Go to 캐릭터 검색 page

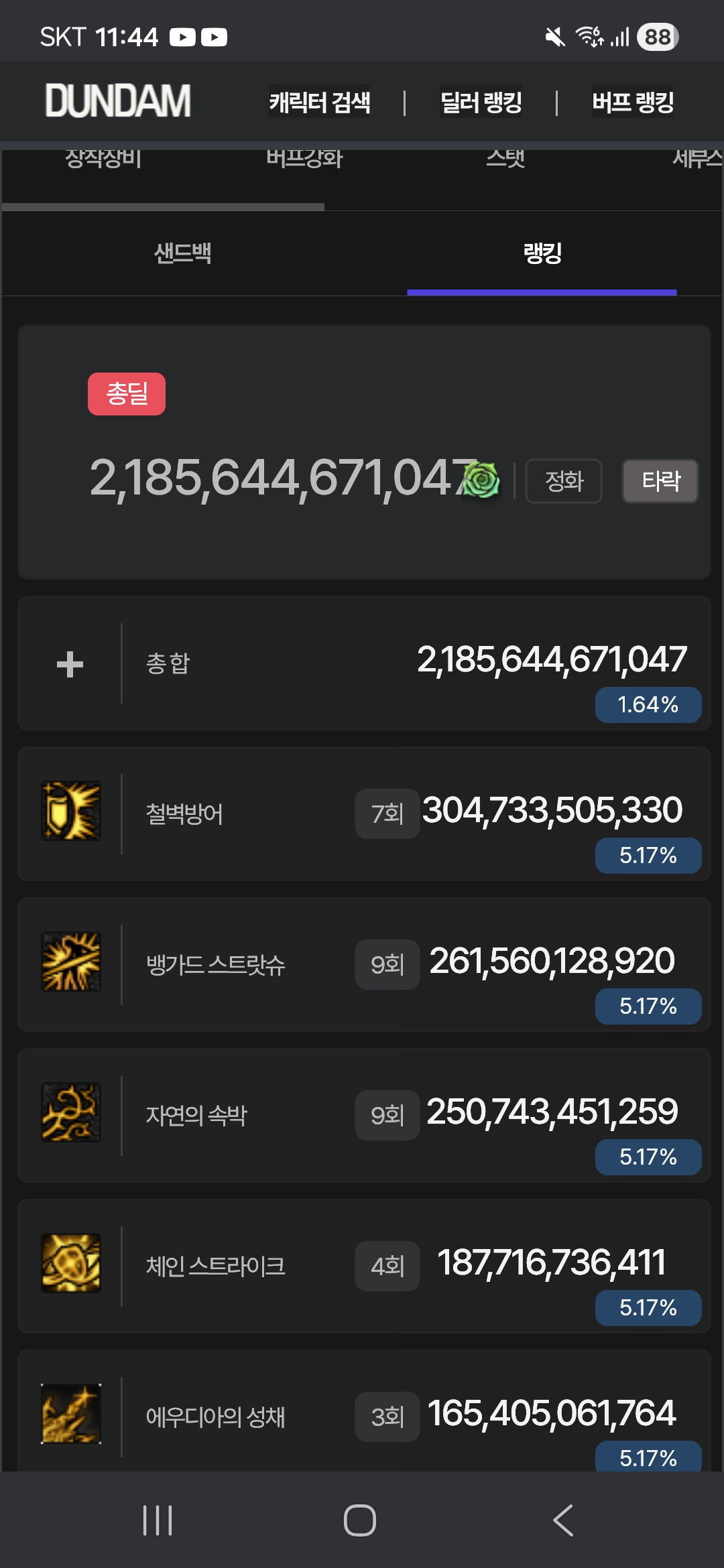click(x=320, y=103)
